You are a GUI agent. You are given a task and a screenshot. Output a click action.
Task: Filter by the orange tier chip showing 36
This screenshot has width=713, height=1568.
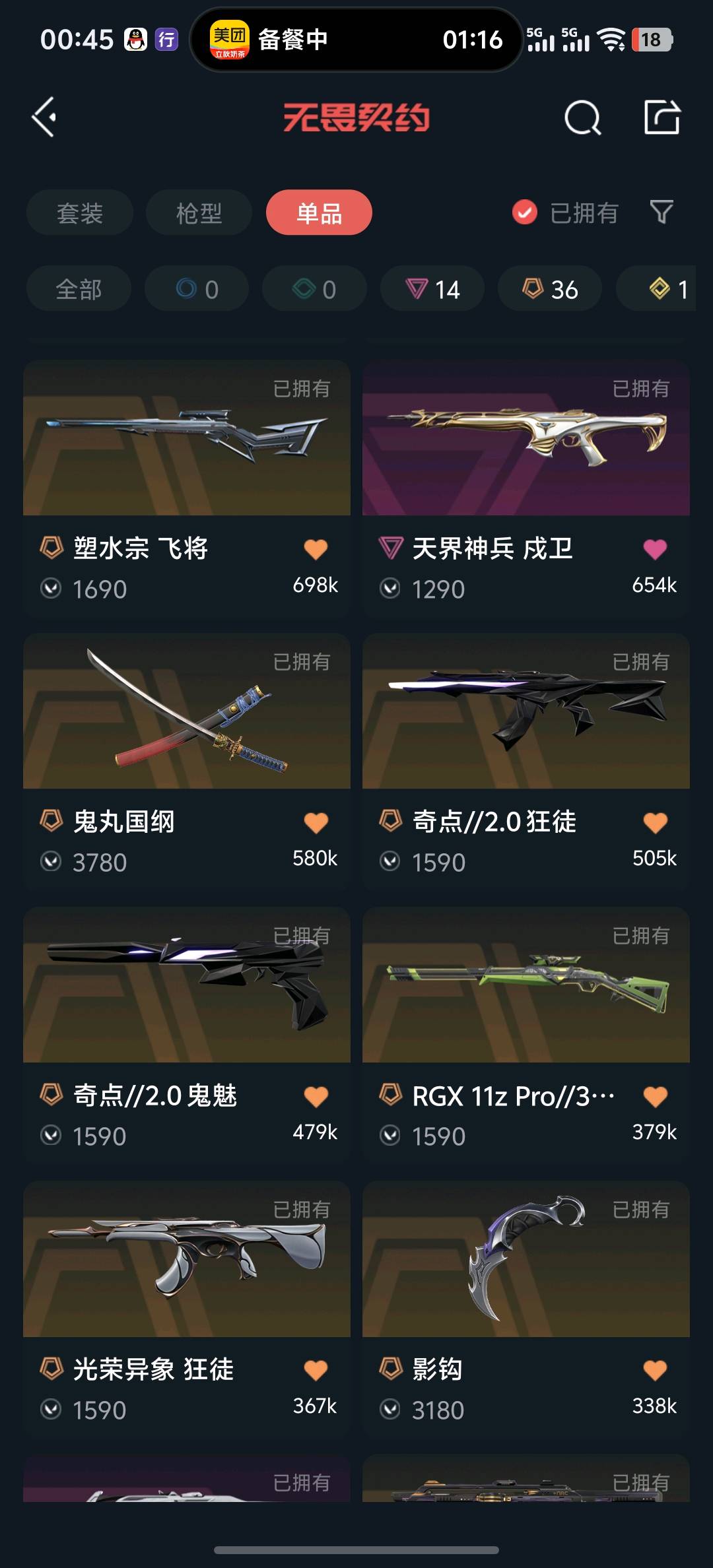(x=550, y=289)
